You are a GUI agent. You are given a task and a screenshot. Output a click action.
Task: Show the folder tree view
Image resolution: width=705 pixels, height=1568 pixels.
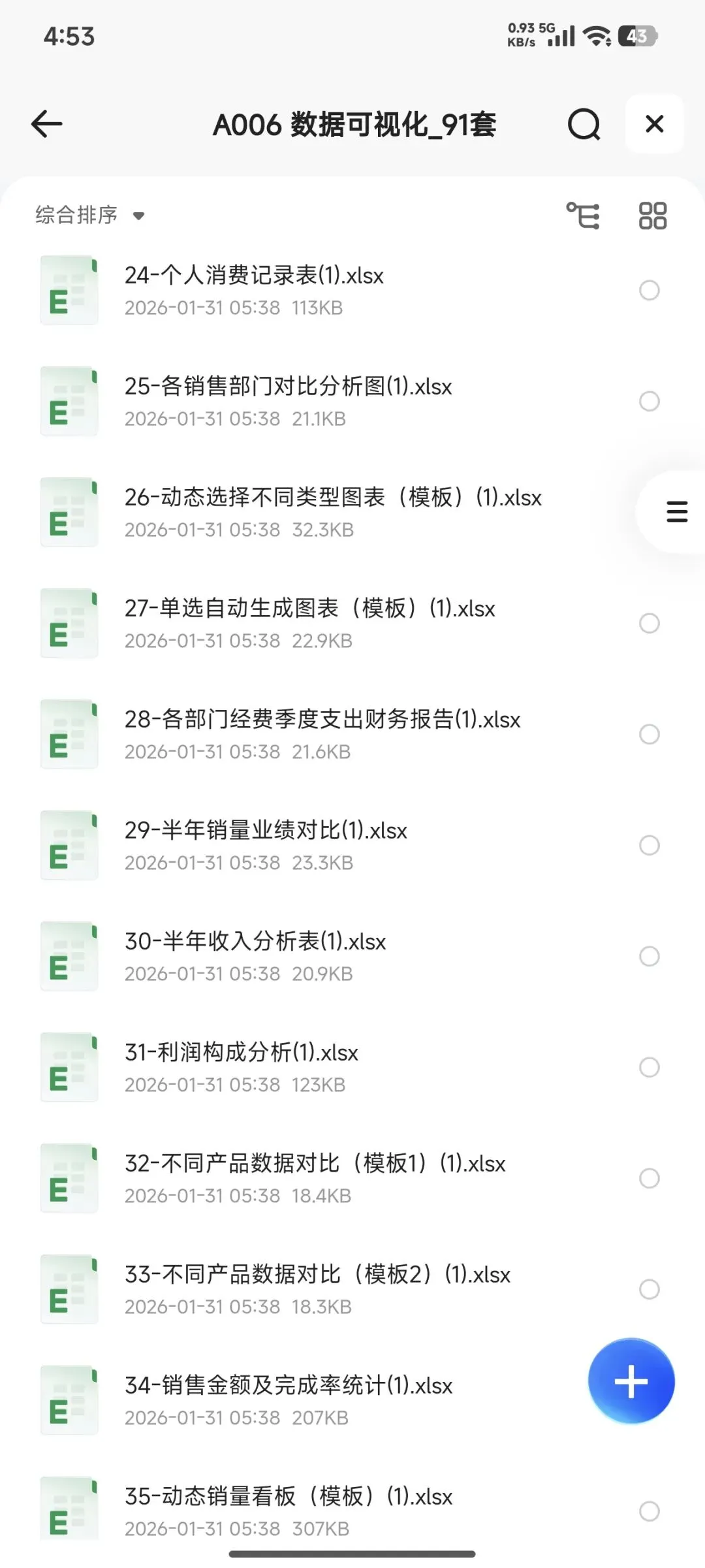click(x=583, y=216)
